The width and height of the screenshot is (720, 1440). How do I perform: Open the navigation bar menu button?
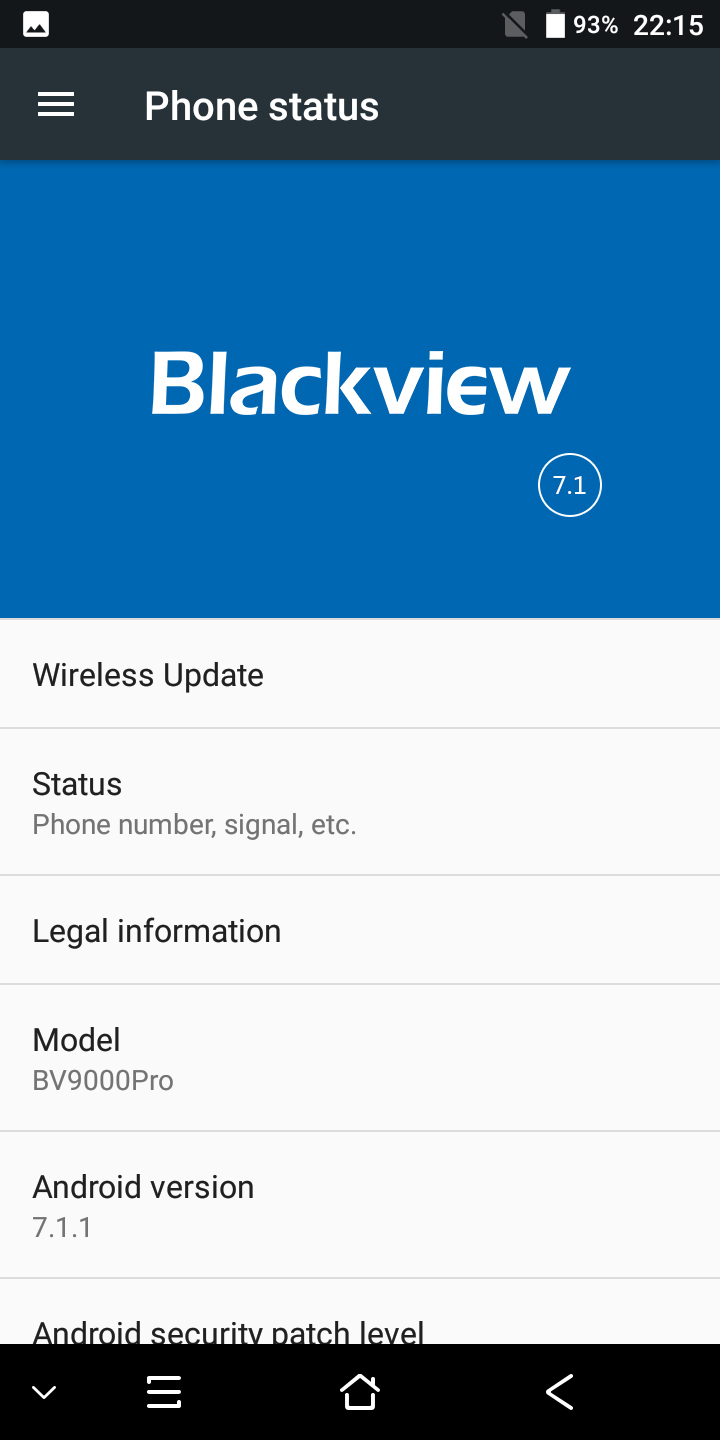[164, 1391]
